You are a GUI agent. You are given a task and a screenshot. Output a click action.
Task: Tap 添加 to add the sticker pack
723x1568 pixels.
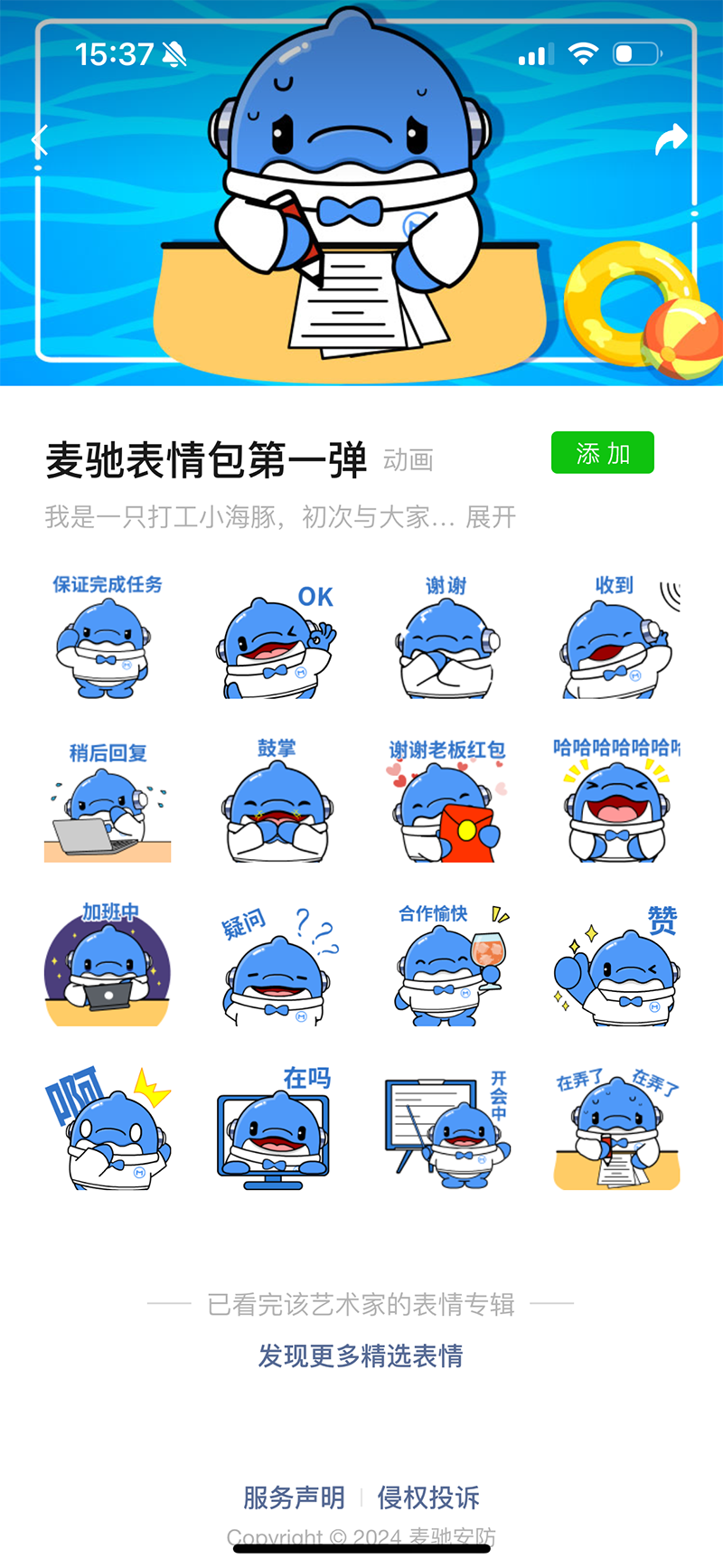coord(603,453)
